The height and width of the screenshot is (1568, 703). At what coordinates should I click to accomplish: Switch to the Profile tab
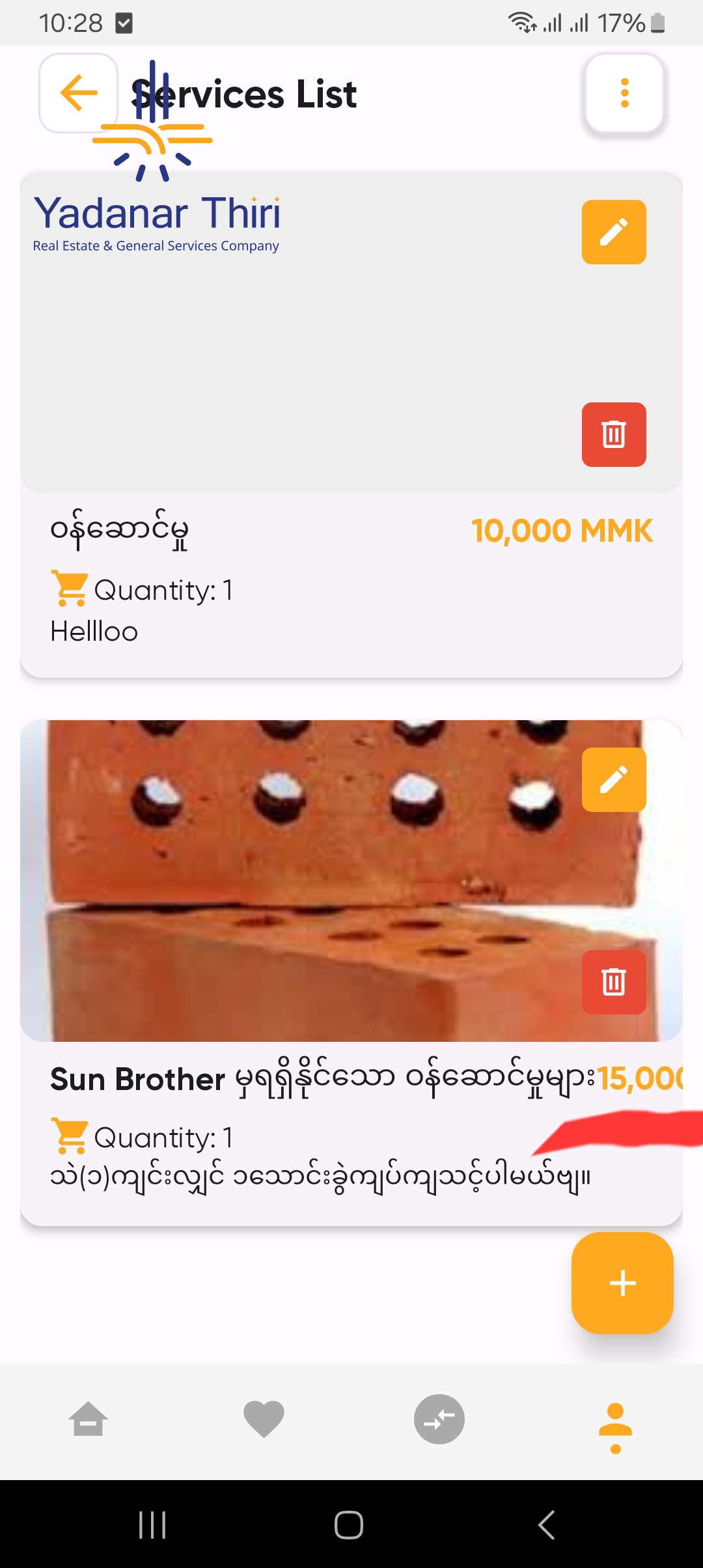point(615,1420)
